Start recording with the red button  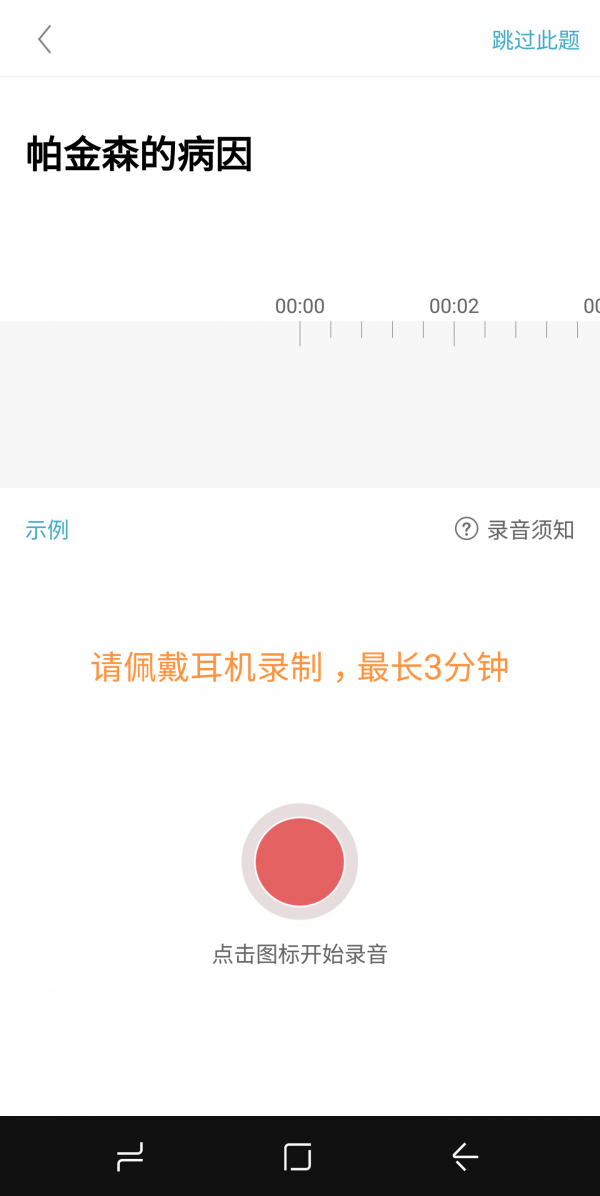pyautogui.click(x=300, y=862)
